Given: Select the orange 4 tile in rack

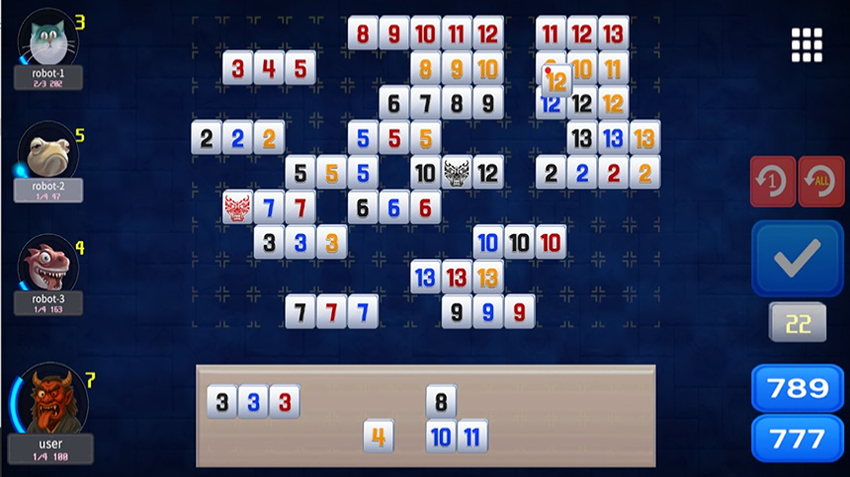Looking at the screenshot, I should click(x=377, y=436).
